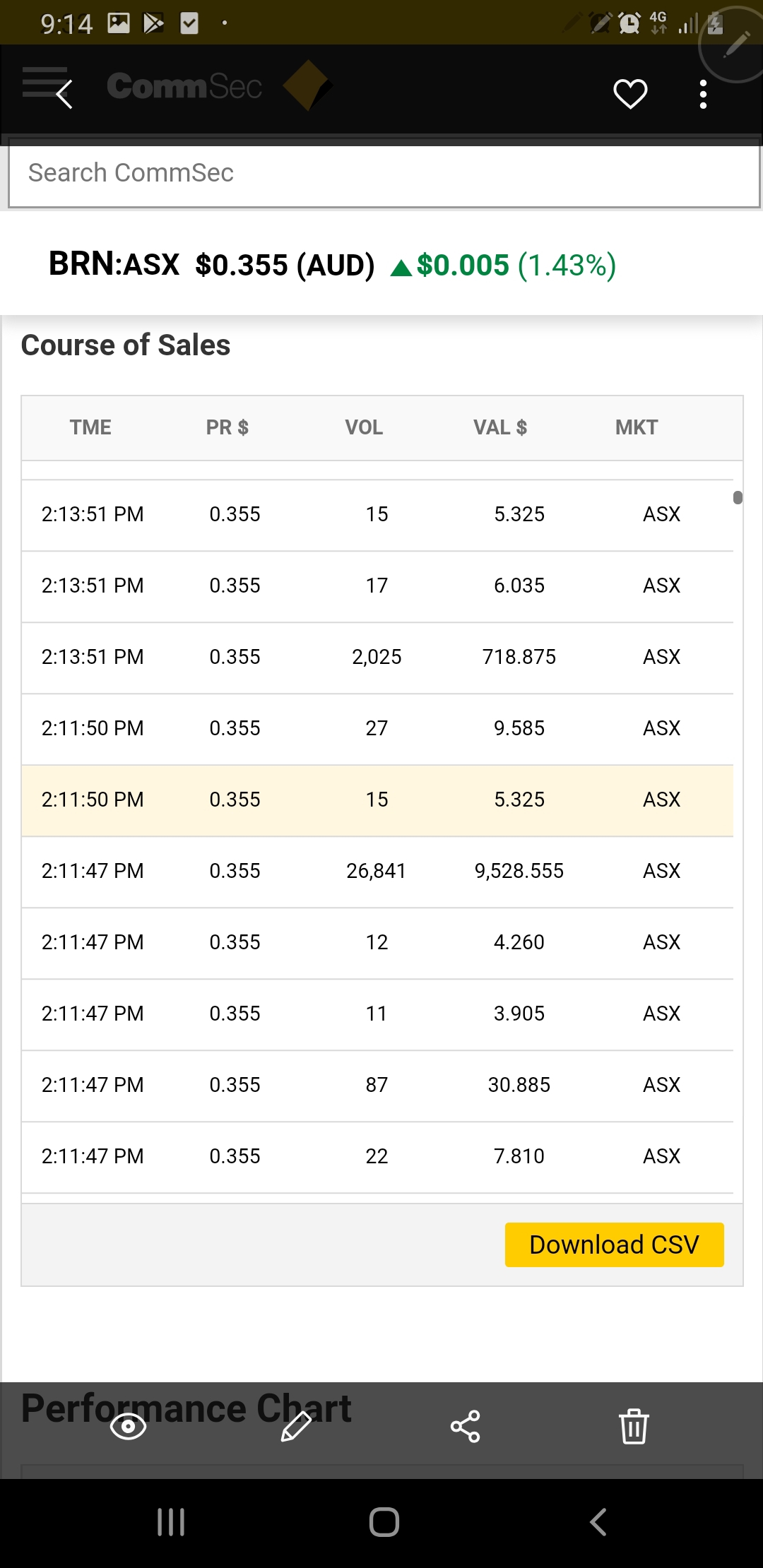
Task: Tap the eye icon in bottom toolbar
Action: 129,1426
